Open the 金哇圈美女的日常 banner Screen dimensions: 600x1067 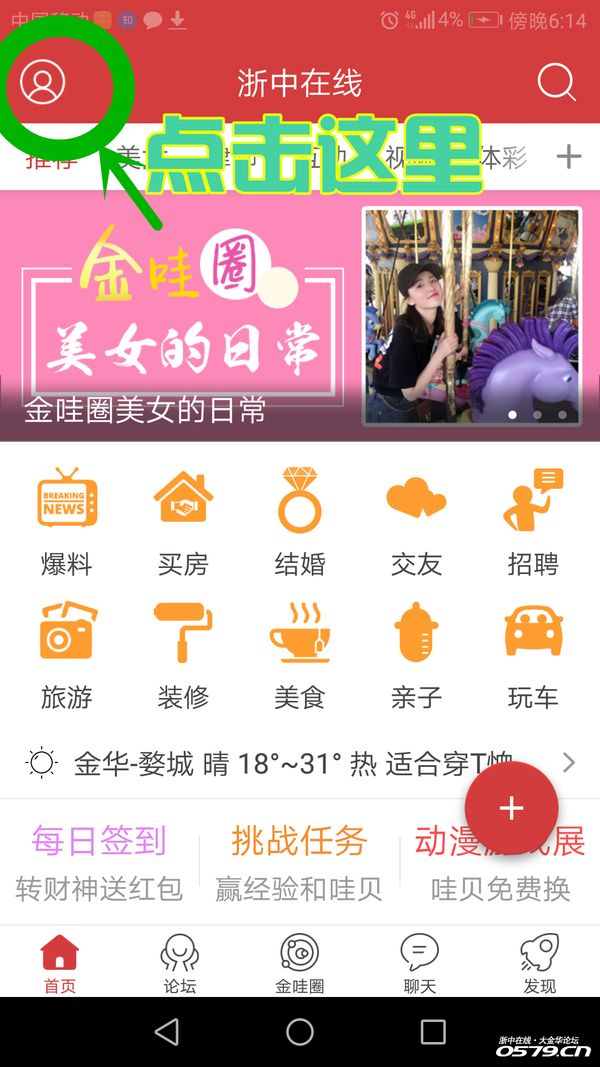[300, 315]
